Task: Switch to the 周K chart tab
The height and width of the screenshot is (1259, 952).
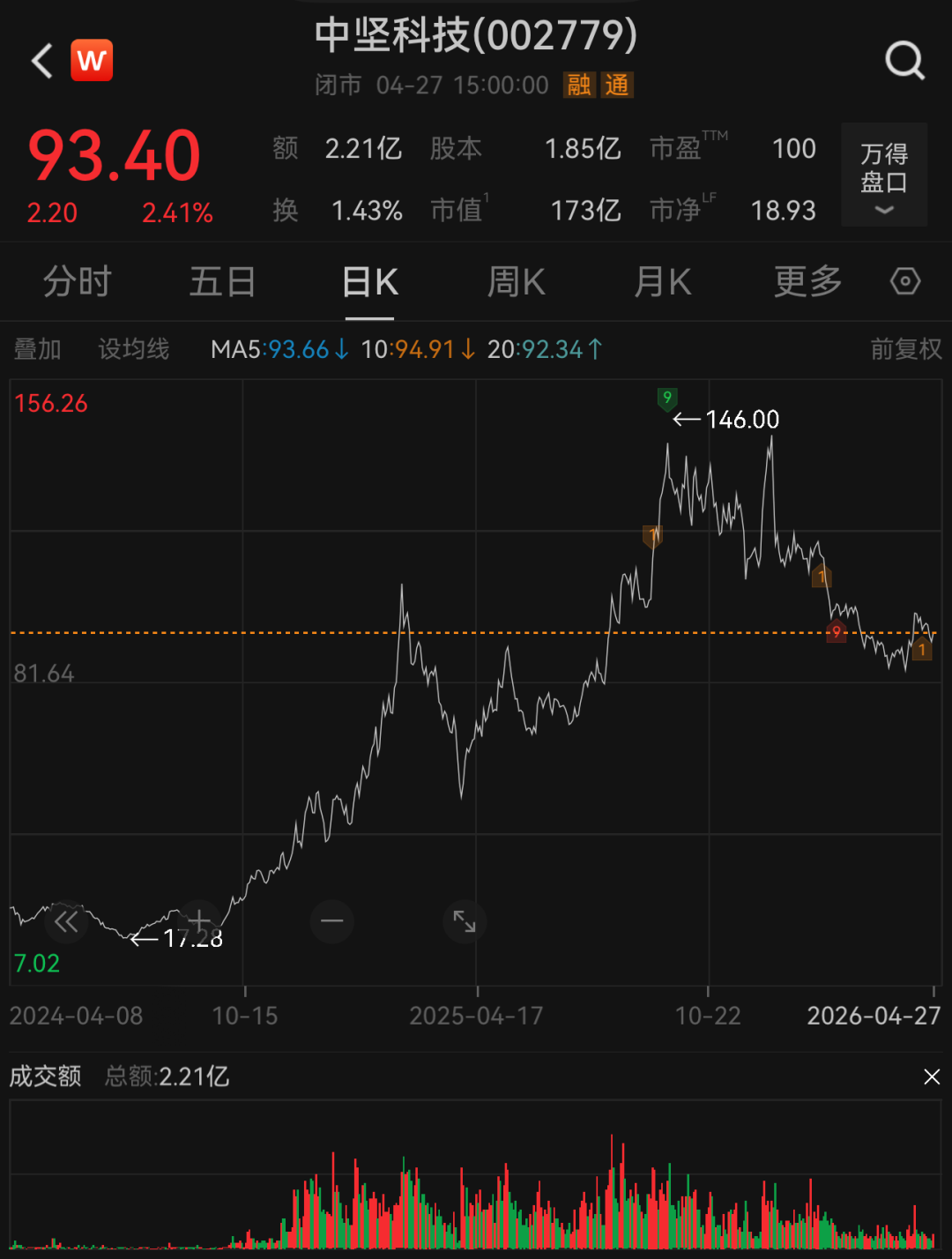Action: [x=517, y=283]
